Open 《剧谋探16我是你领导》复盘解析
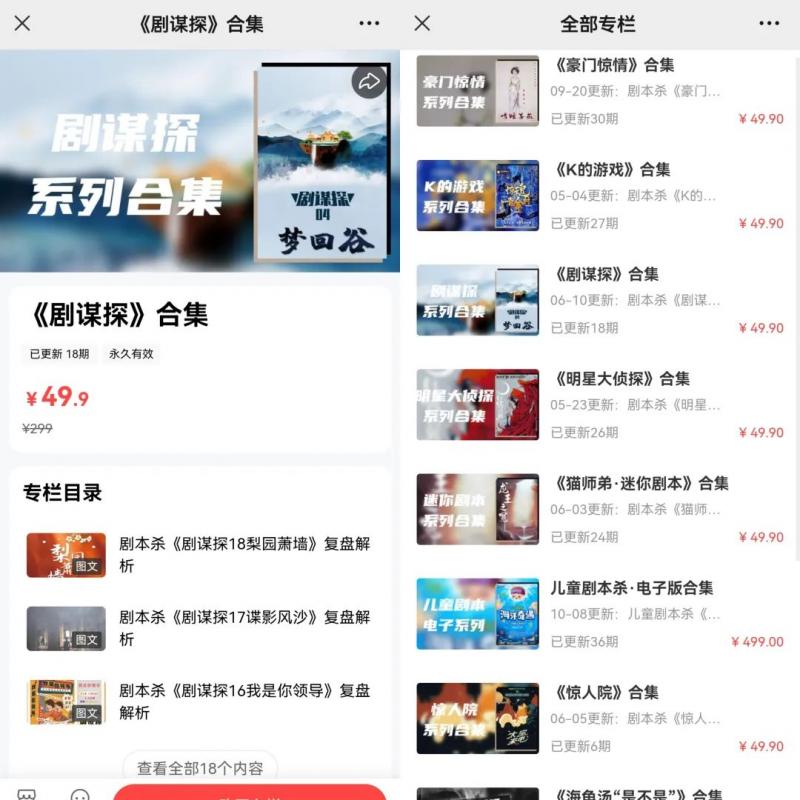The height and width of the screenshot is (800, 800). [x=244, y=701]
